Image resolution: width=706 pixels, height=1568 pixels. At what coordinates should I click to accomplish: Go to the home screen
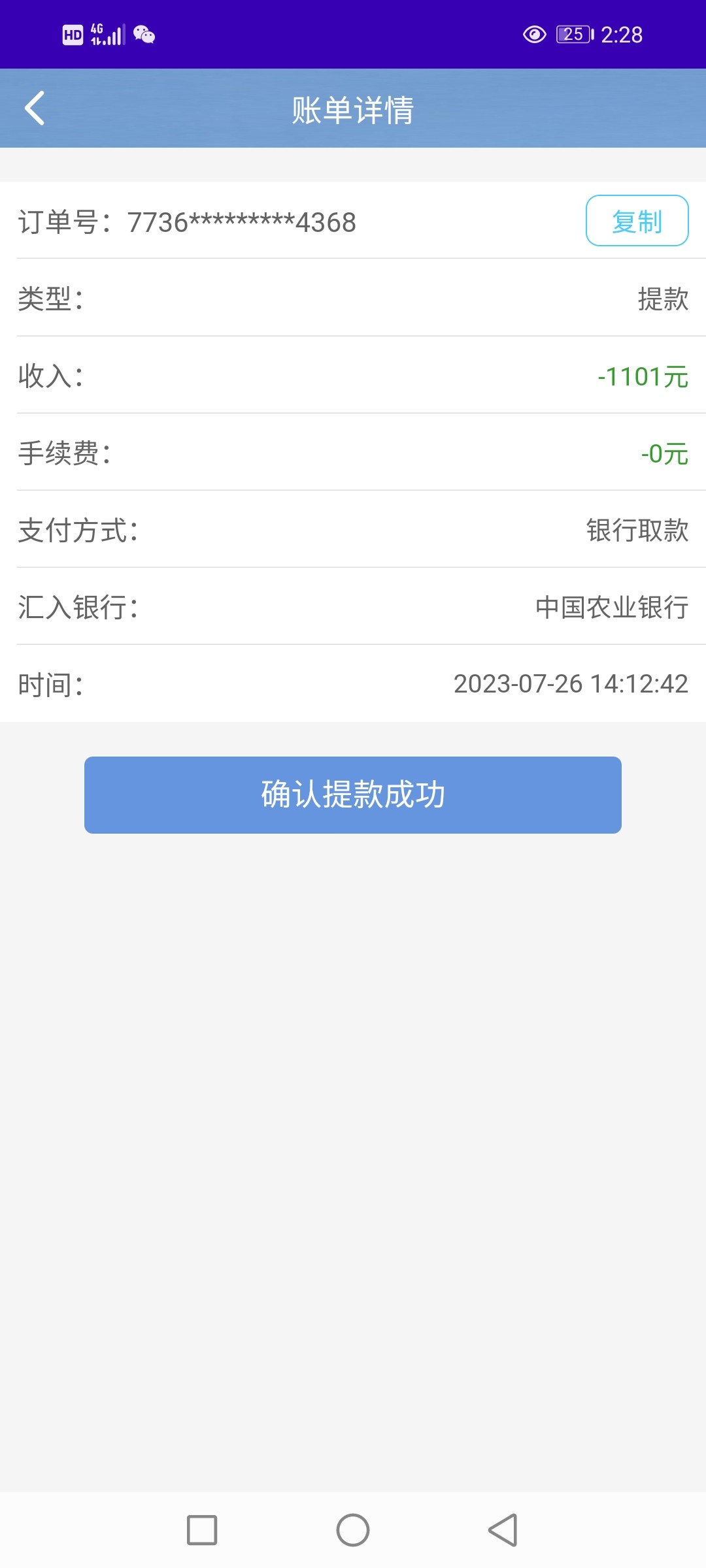click(x=353, y=1530)
